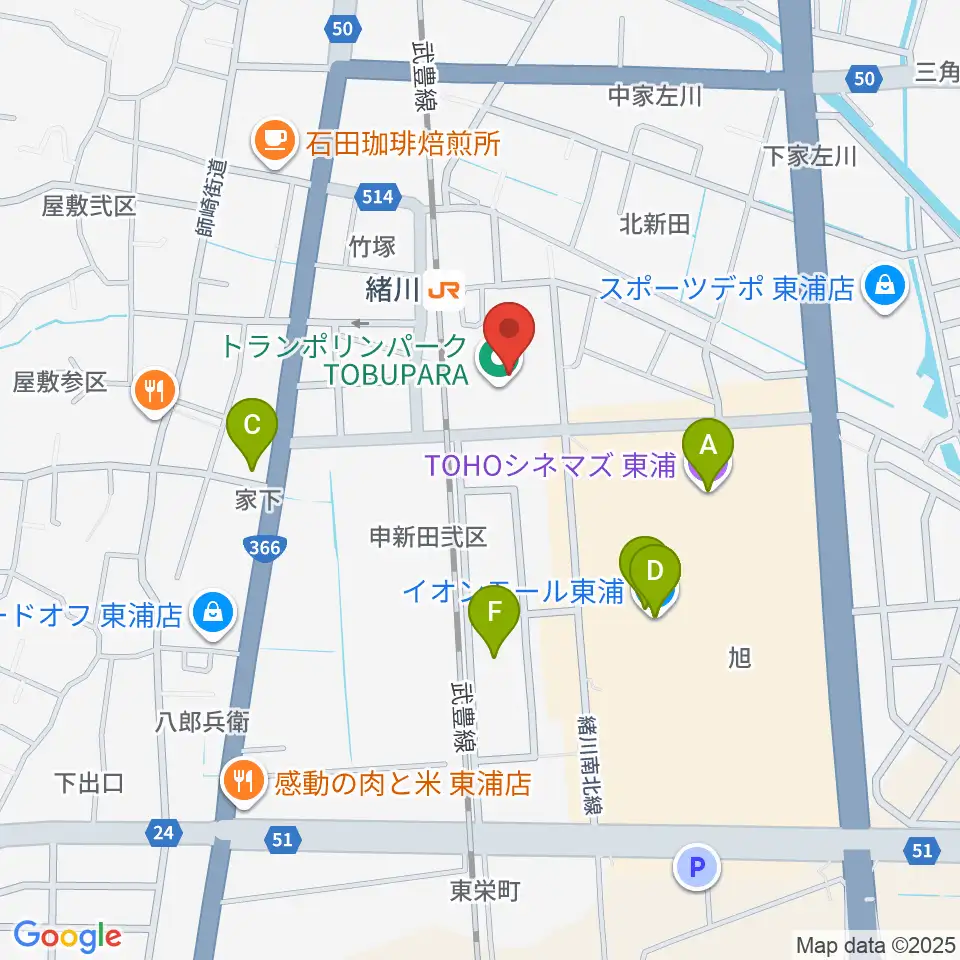
Task: Tap green marker D at イオンモール東浦
Action: click(654, 578)
